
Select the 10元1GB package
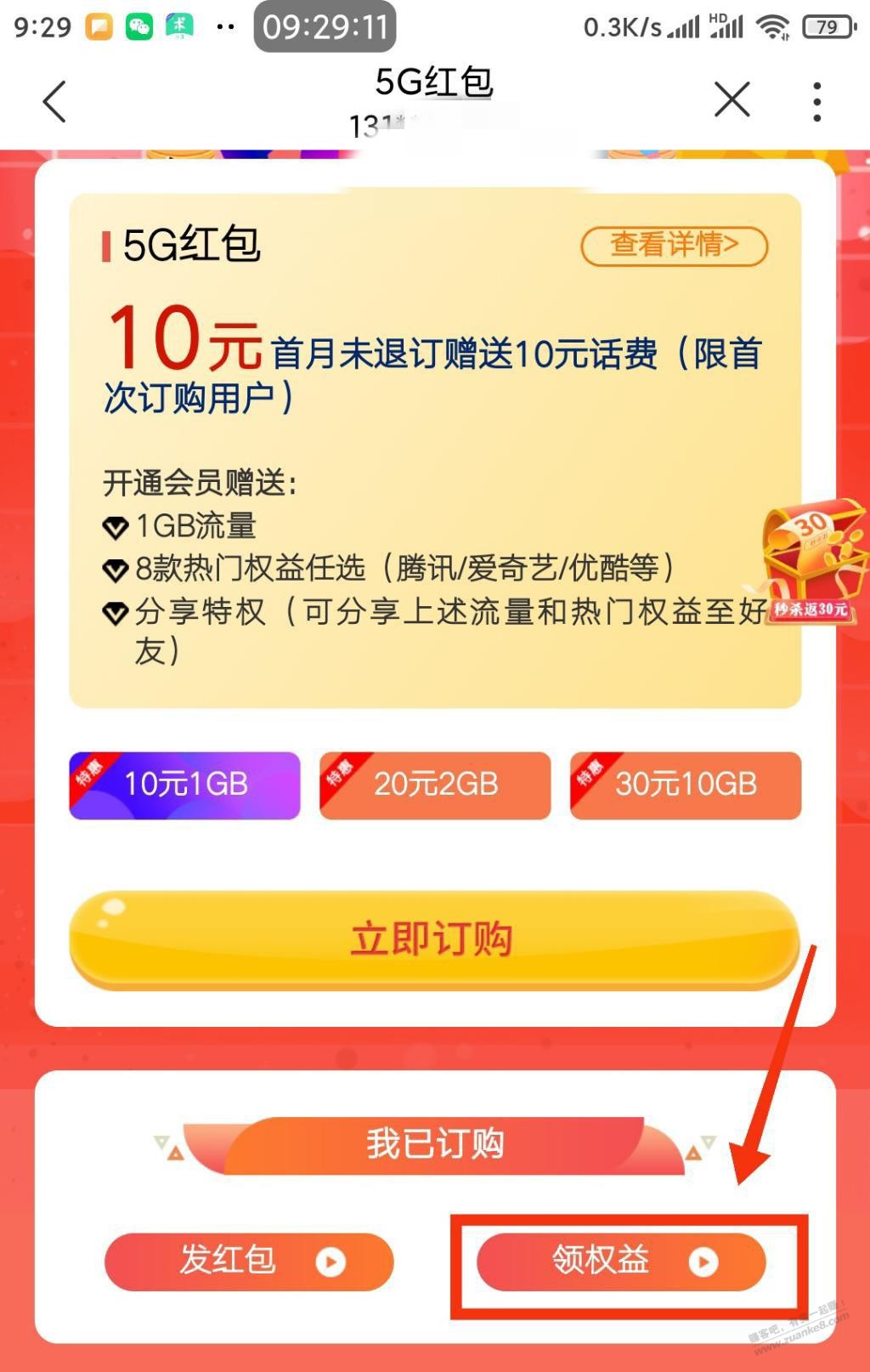click(184, 785)
